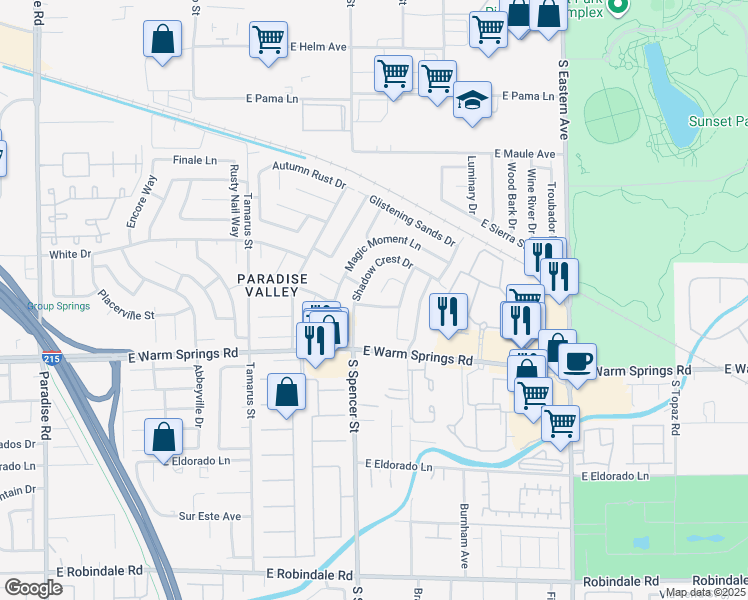This screenshot has width=748, height=600.
Task: Open the school marker near E Pama Ln
Action: coord(472,100)
